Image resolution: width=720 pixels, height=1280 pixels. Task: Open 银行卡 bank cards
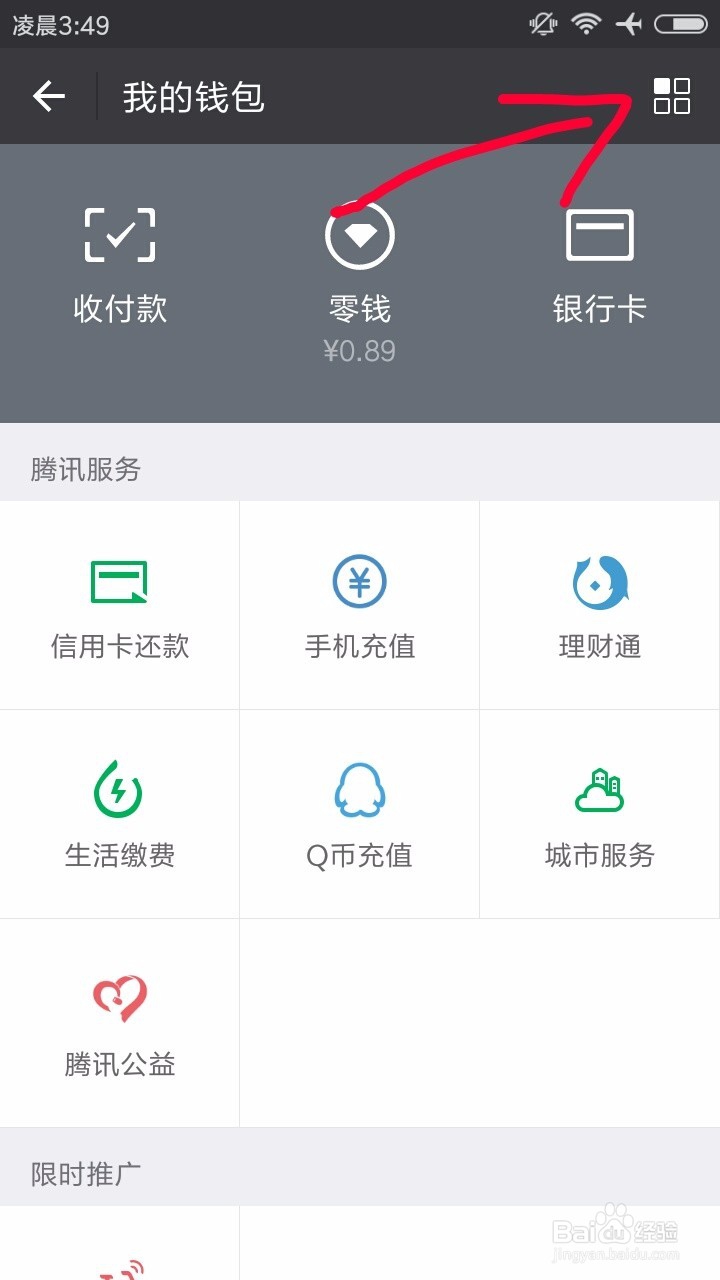pos(600,266)
